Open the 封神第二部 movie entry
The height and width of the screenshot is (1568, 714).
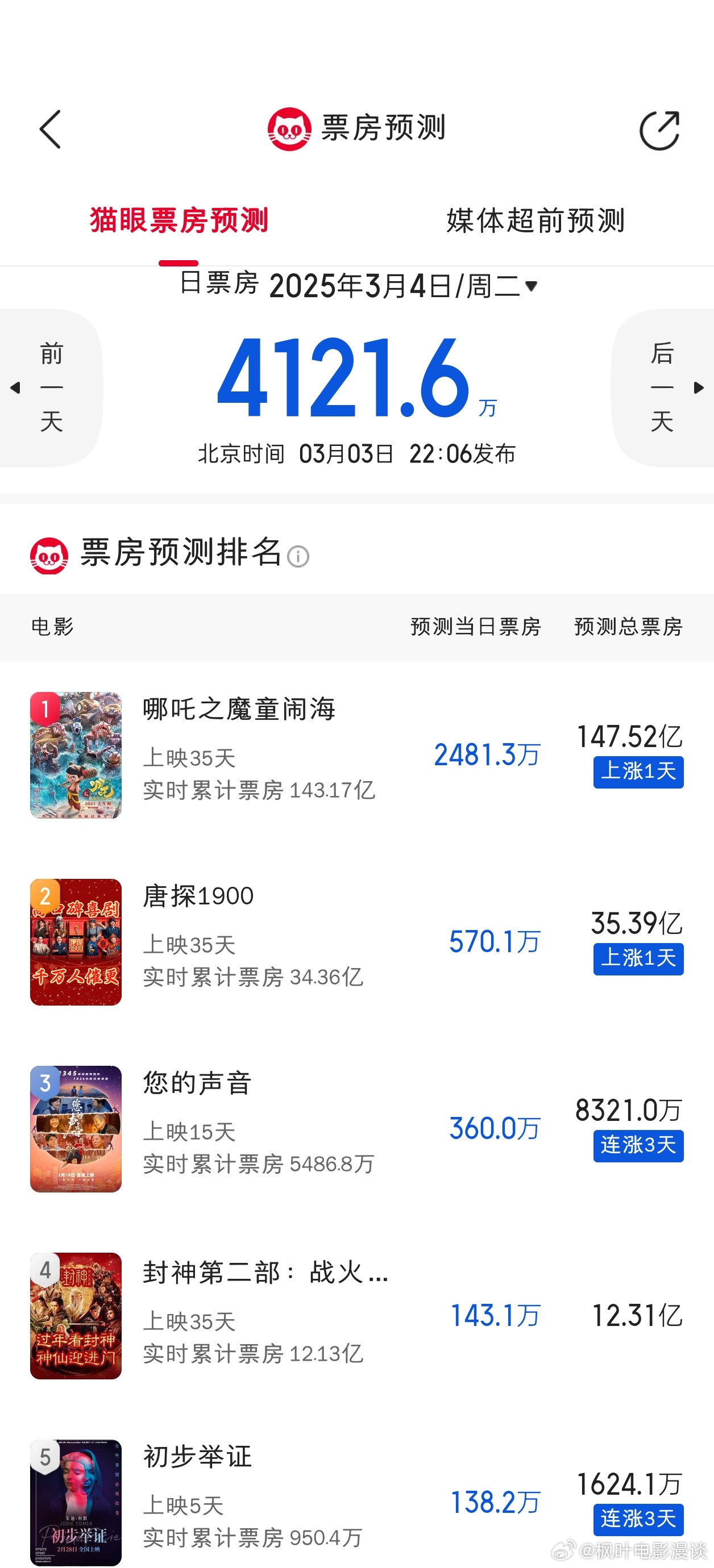click(265, 1272)
